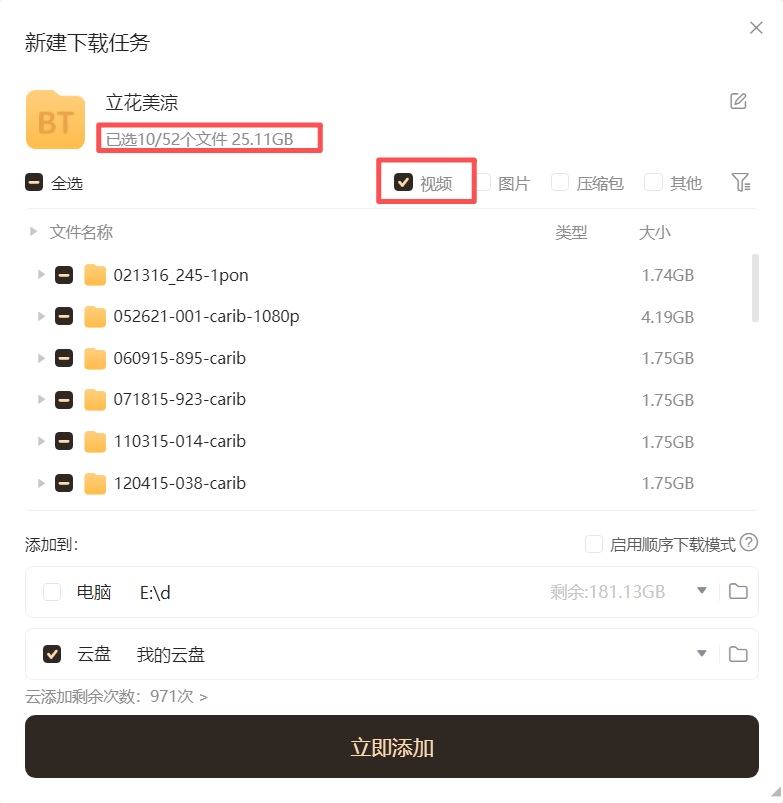Check the image filter checkbox

483,182
